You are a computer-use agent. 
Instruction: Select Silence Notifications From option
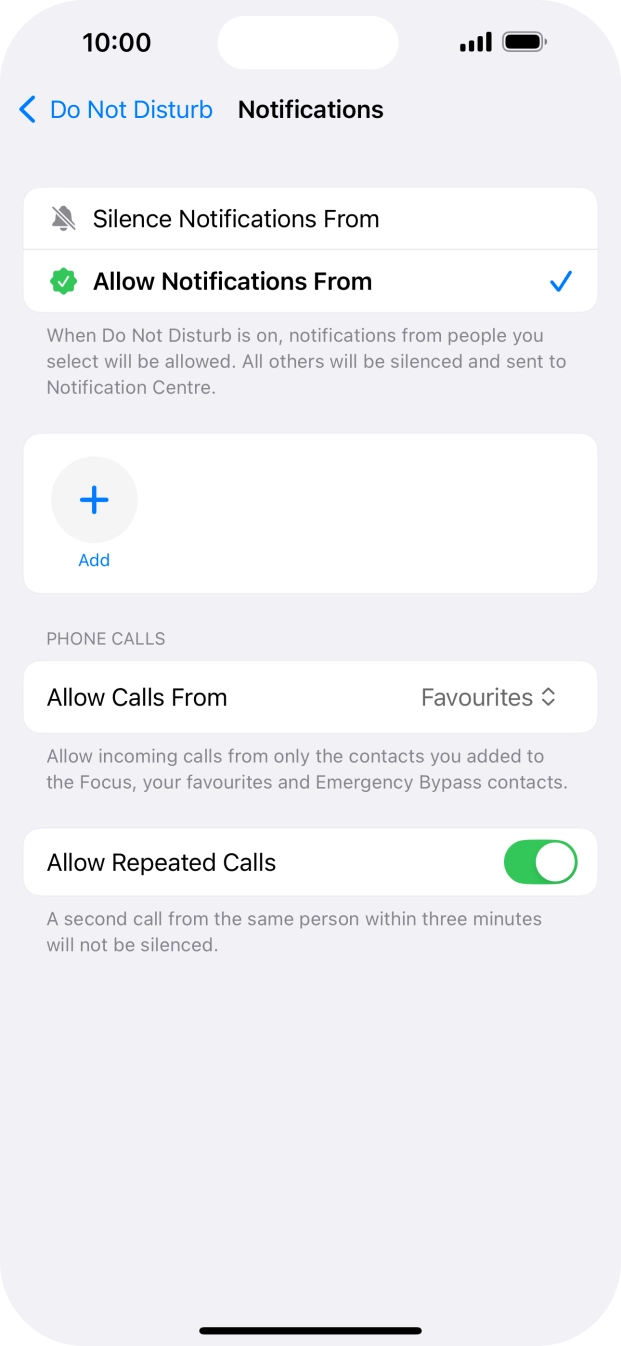click(x=310, y=219)
